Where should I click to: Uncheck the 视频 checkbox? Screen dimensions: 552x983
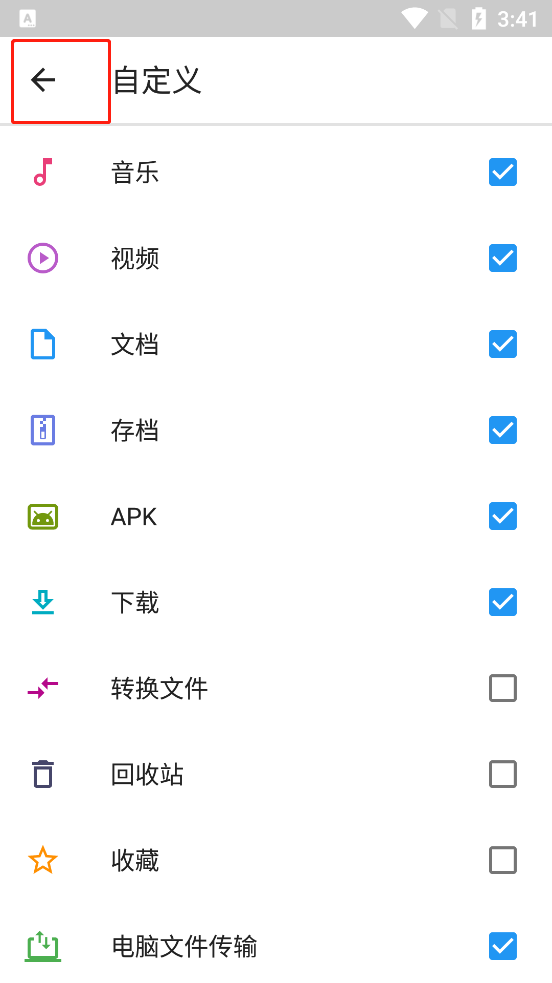[x=503, y=258]
